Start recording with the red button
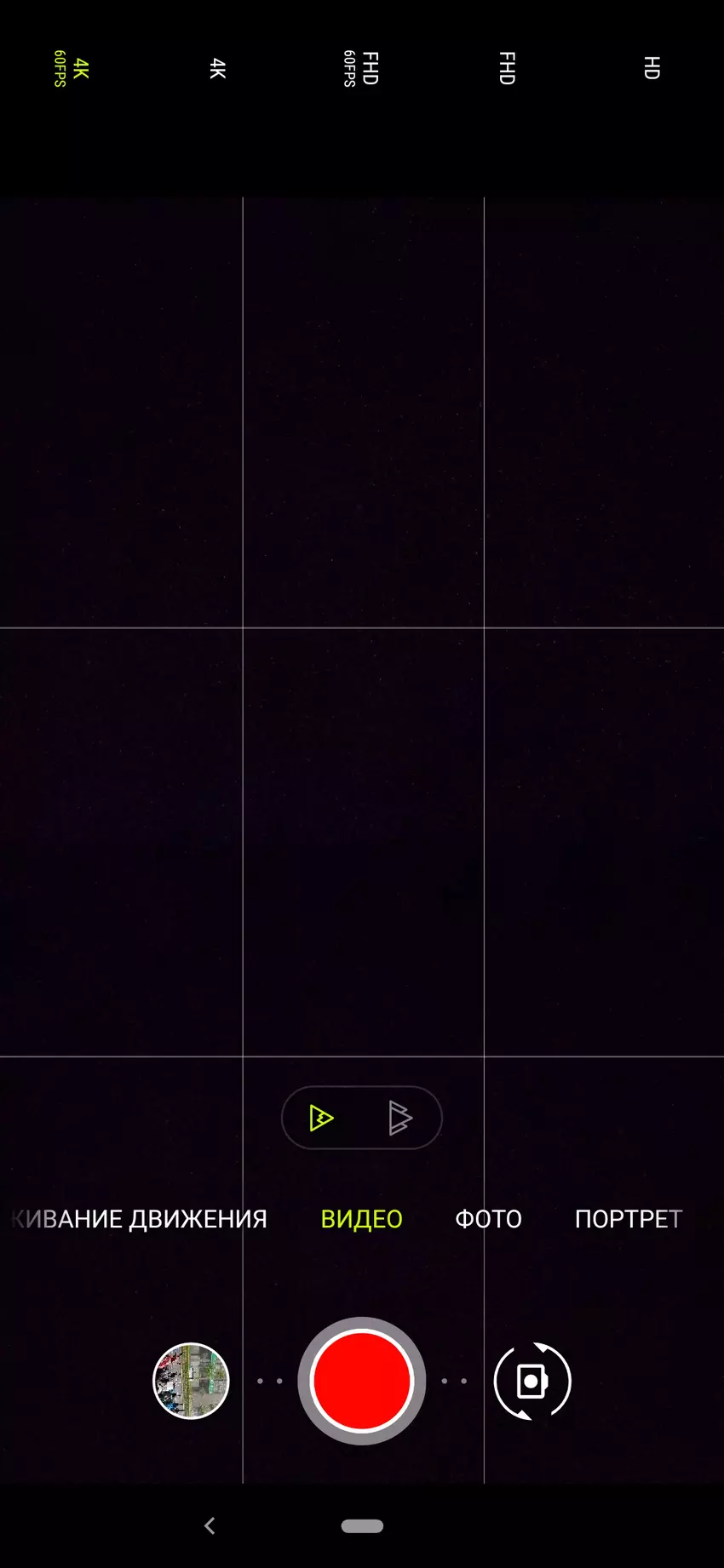Viewport: 724px width, 1568px height. pyautogui.click(x=362, y=1381)
